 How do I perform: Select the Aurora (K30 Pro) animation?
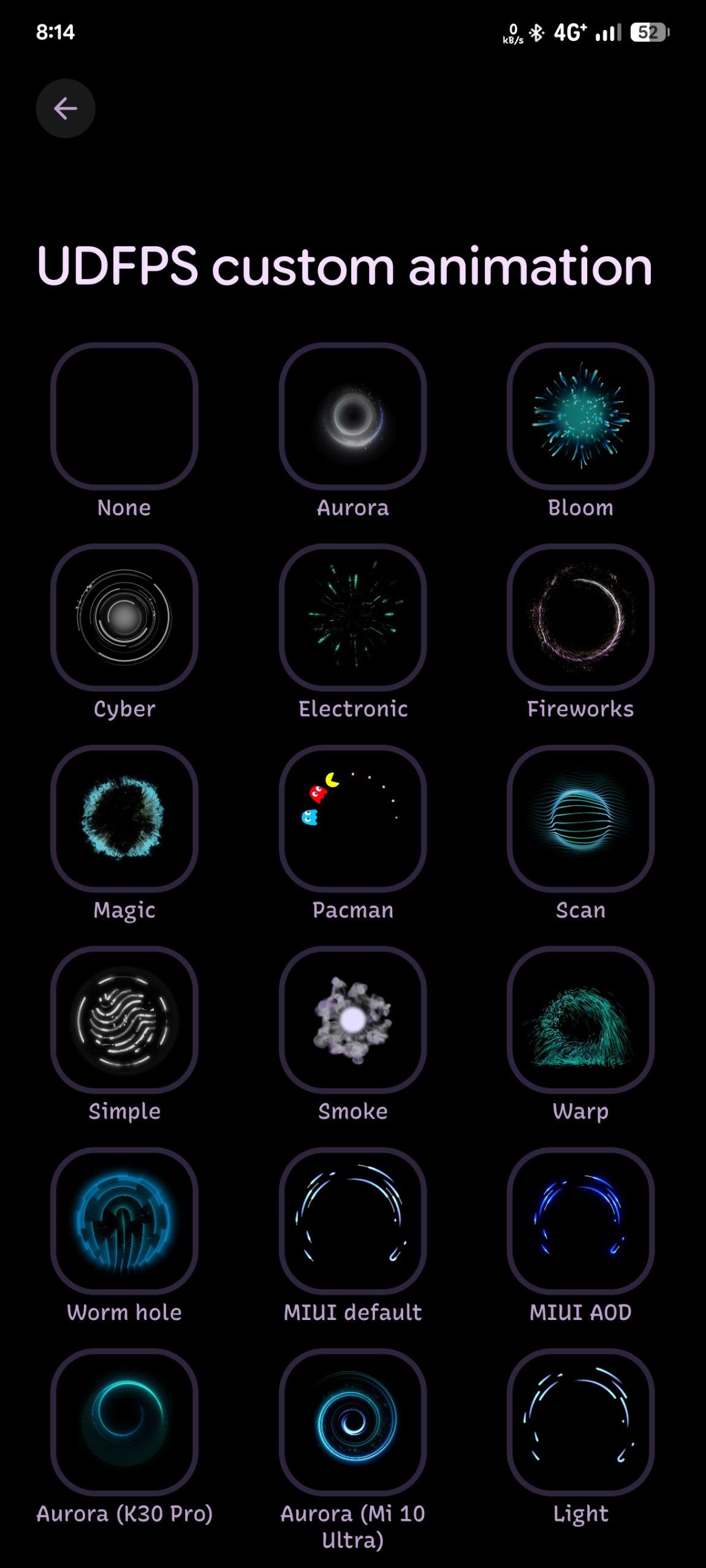[x=124, y=1422]
